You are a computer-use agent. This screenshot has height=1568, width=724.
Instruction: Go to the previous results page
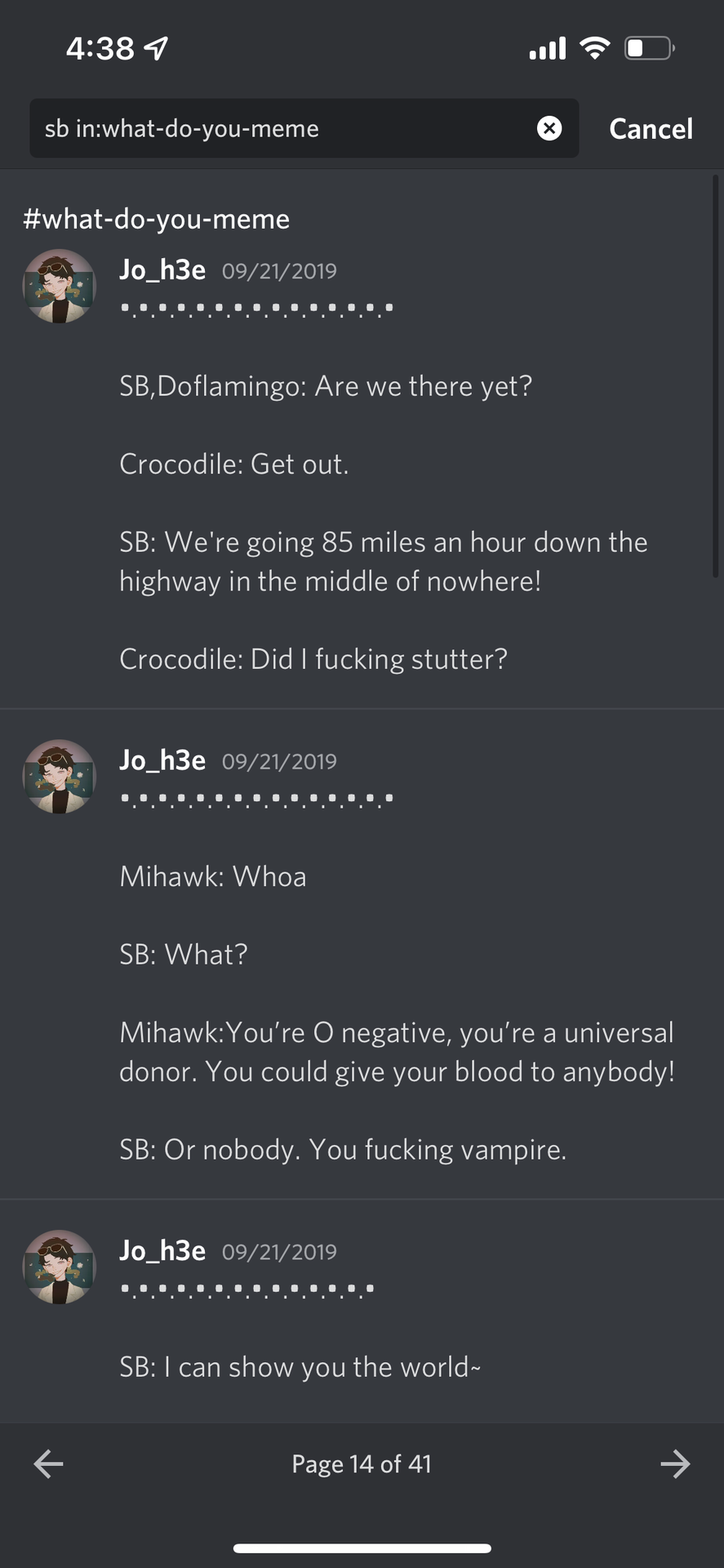(x=48, y=1464)
